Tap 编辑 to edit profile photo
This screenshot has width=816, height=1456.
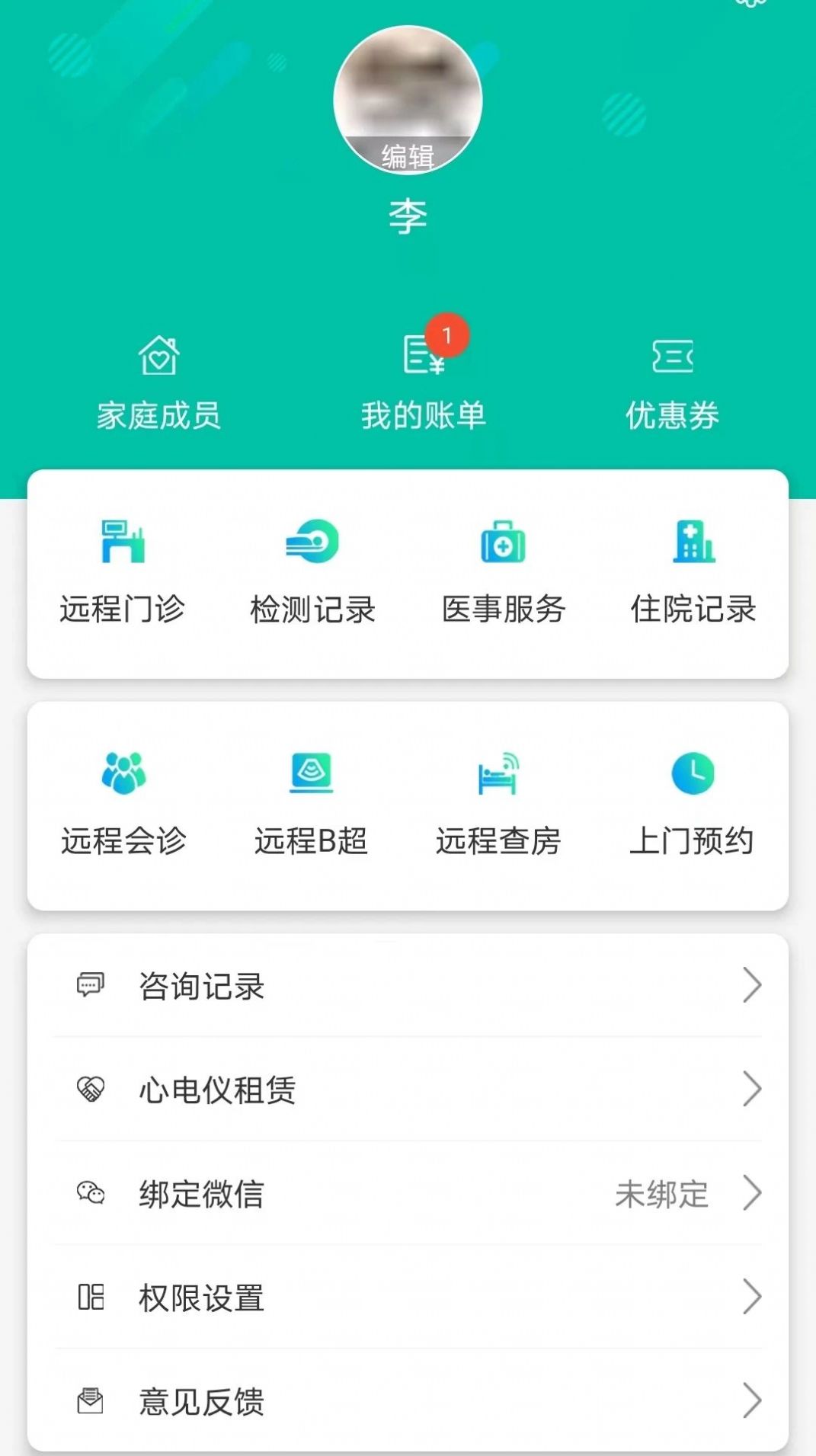click(408, 154)
